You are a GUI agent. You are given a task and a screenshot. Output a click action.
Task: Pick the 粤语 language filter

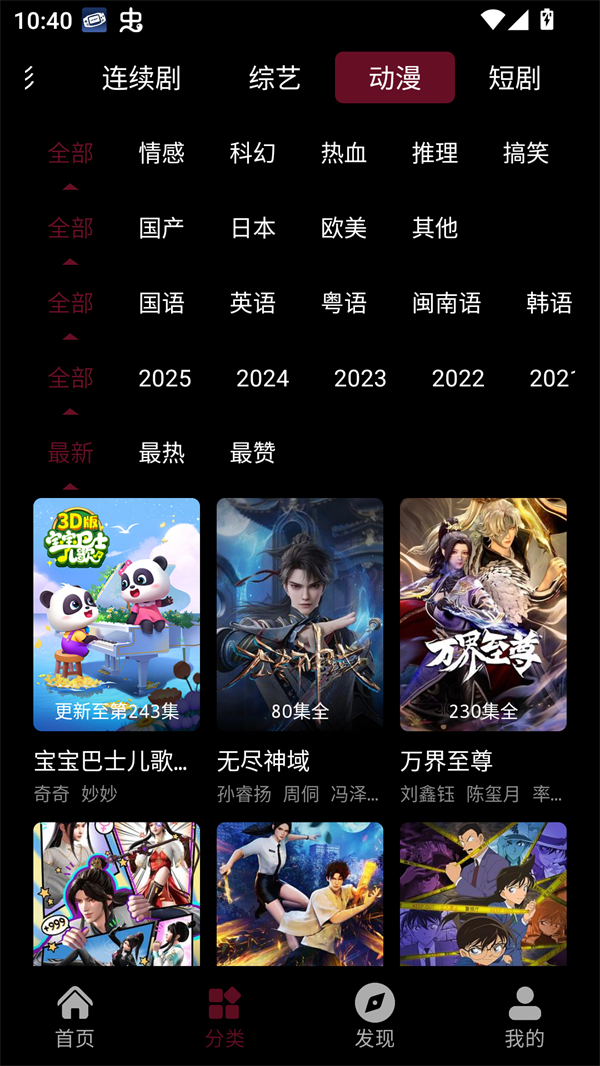[x=344, y=303]
